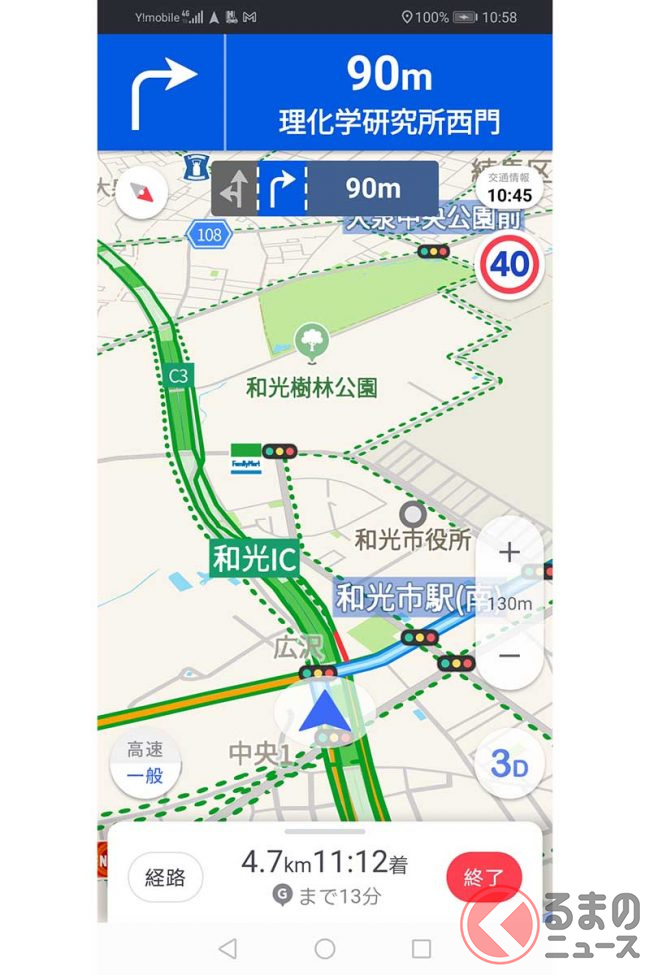Open the traffic information 10:45 button
The height and width of the screenshot is (975, 650).
(510, 187)
